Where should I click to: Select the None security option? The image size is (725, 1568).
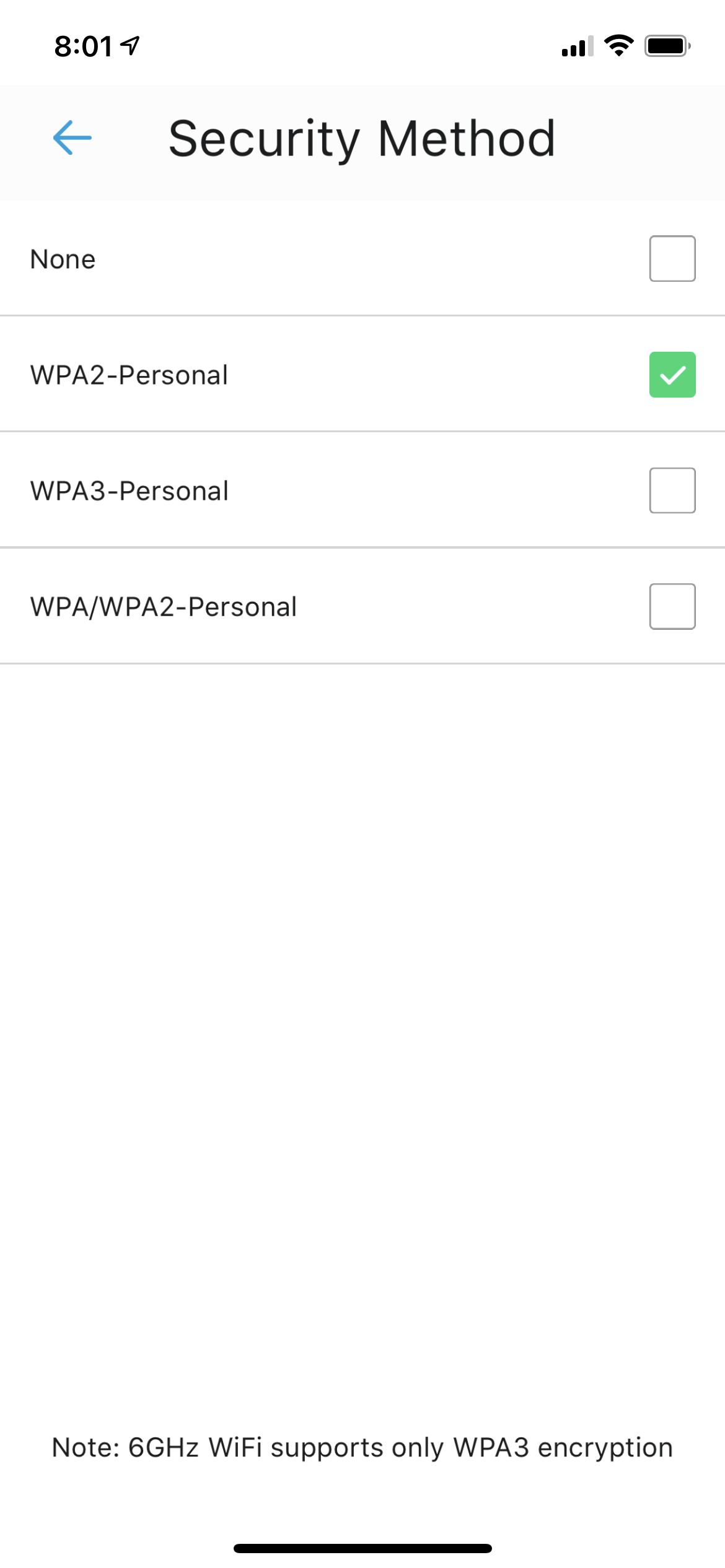coord(672,259)
